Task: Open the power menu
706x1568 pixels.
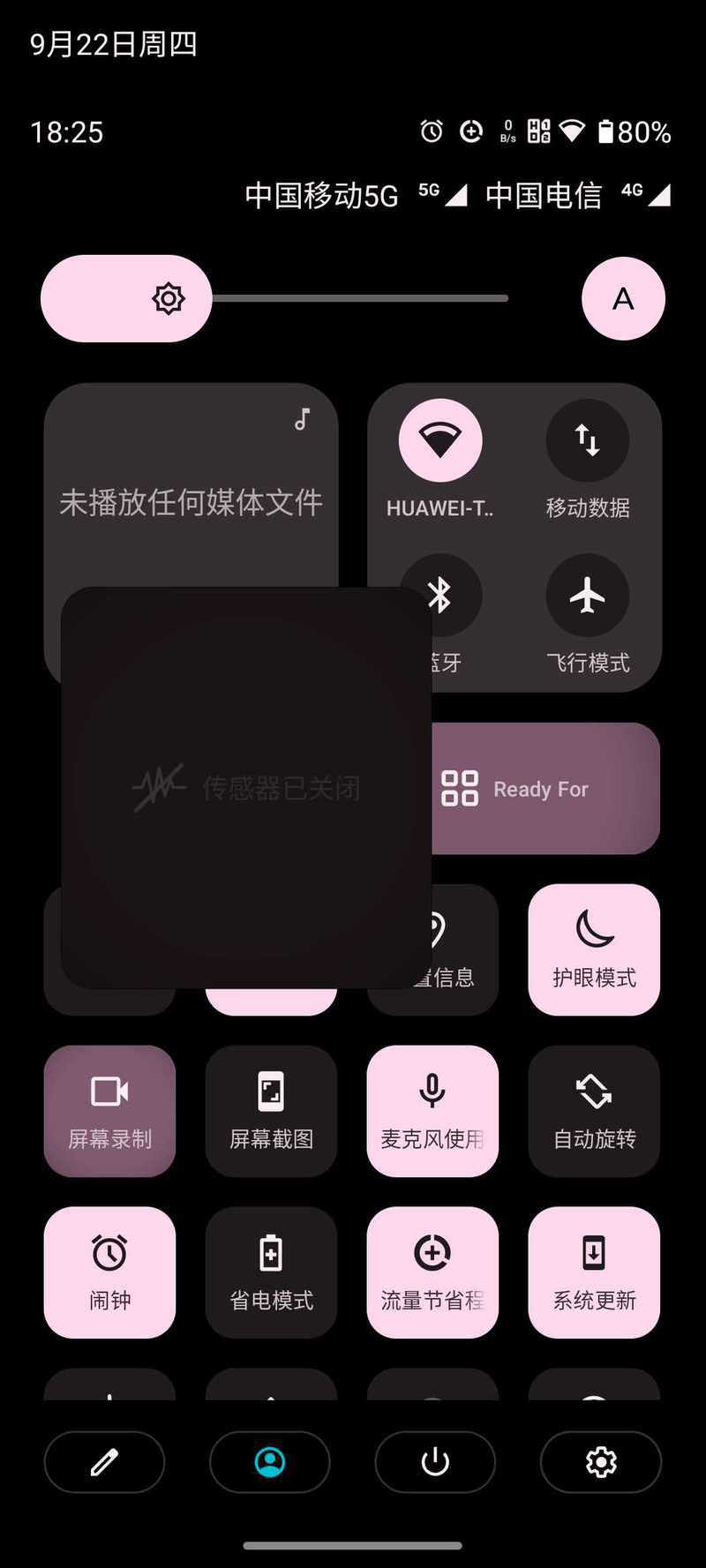Action: coord(435,1462)
